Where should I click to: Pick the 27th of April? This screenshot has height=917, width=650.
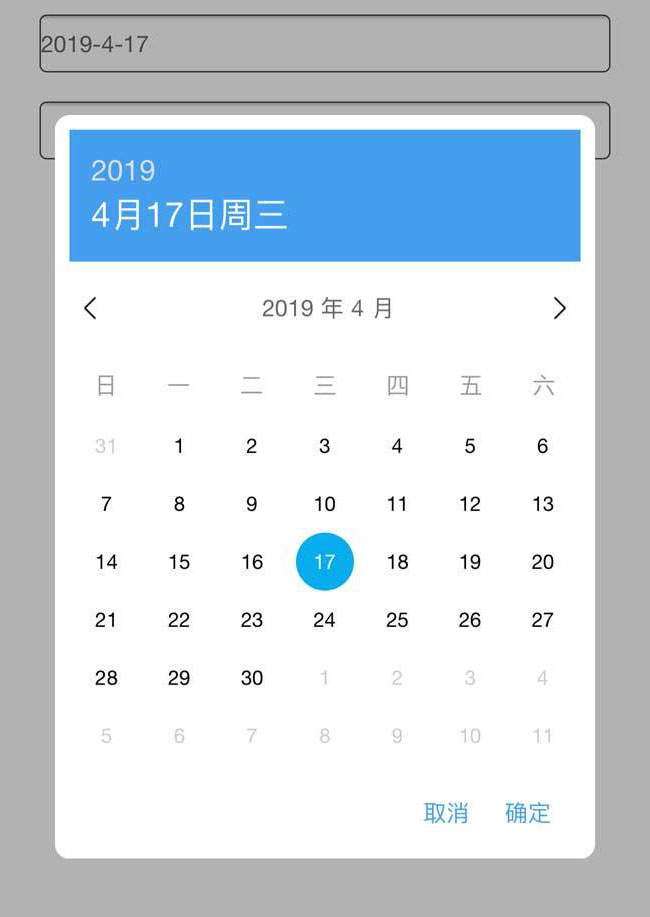(x=542, y=620)
